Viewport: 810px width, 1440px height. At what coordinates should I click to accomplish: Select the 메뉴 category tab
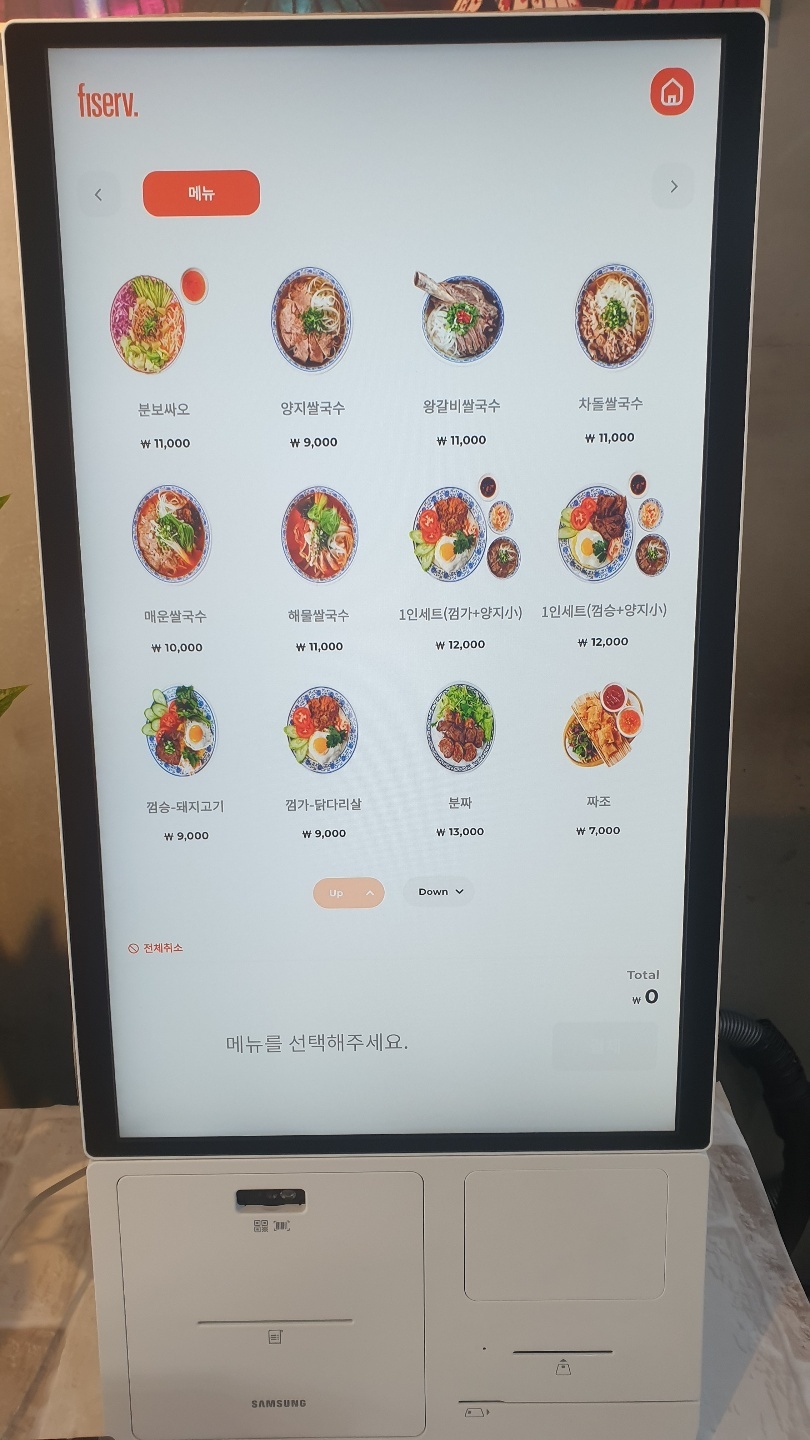click(201, 193)
